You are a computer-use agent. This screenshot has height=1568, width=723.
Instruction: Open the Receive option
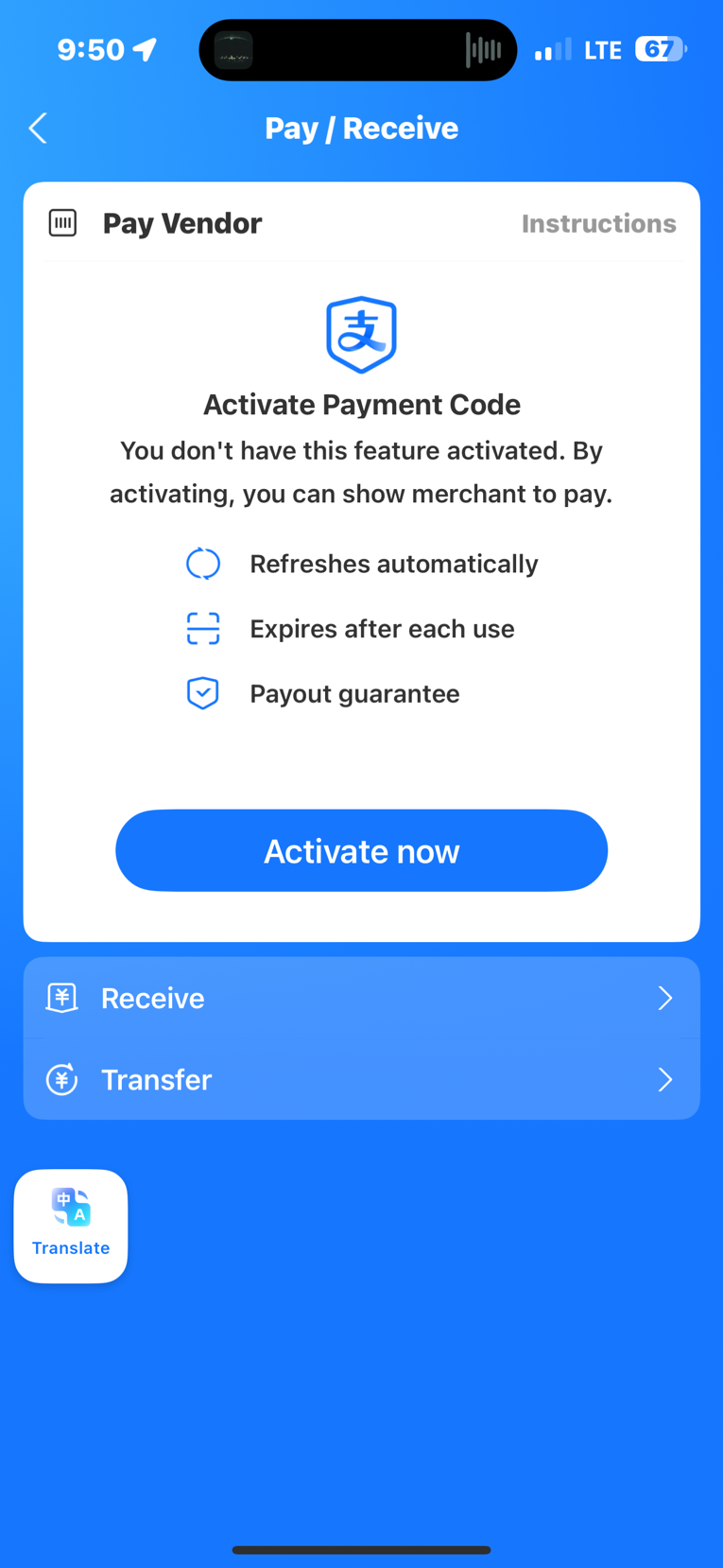(x=361, y=998)
